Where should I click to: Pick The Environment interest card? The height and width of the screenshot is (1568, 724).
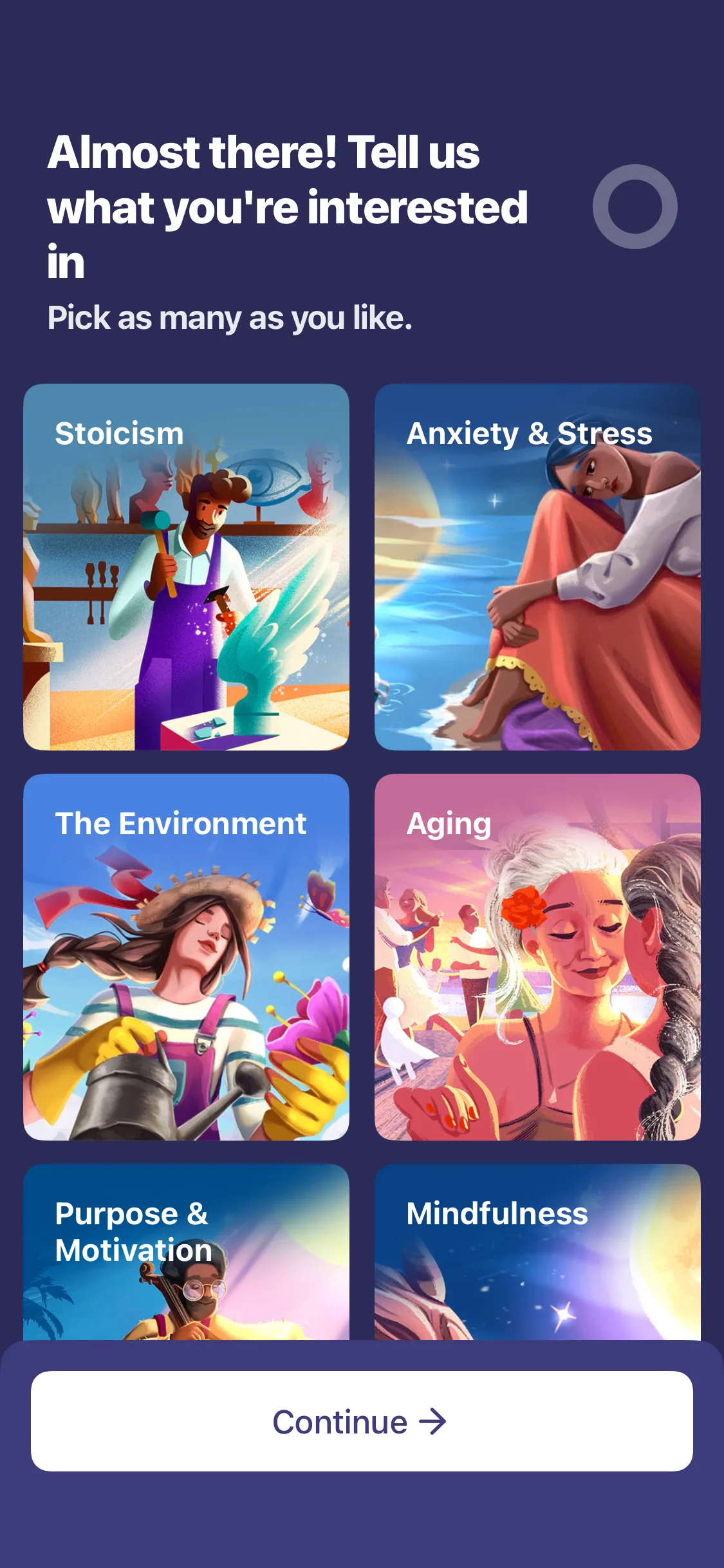[186, 957]
